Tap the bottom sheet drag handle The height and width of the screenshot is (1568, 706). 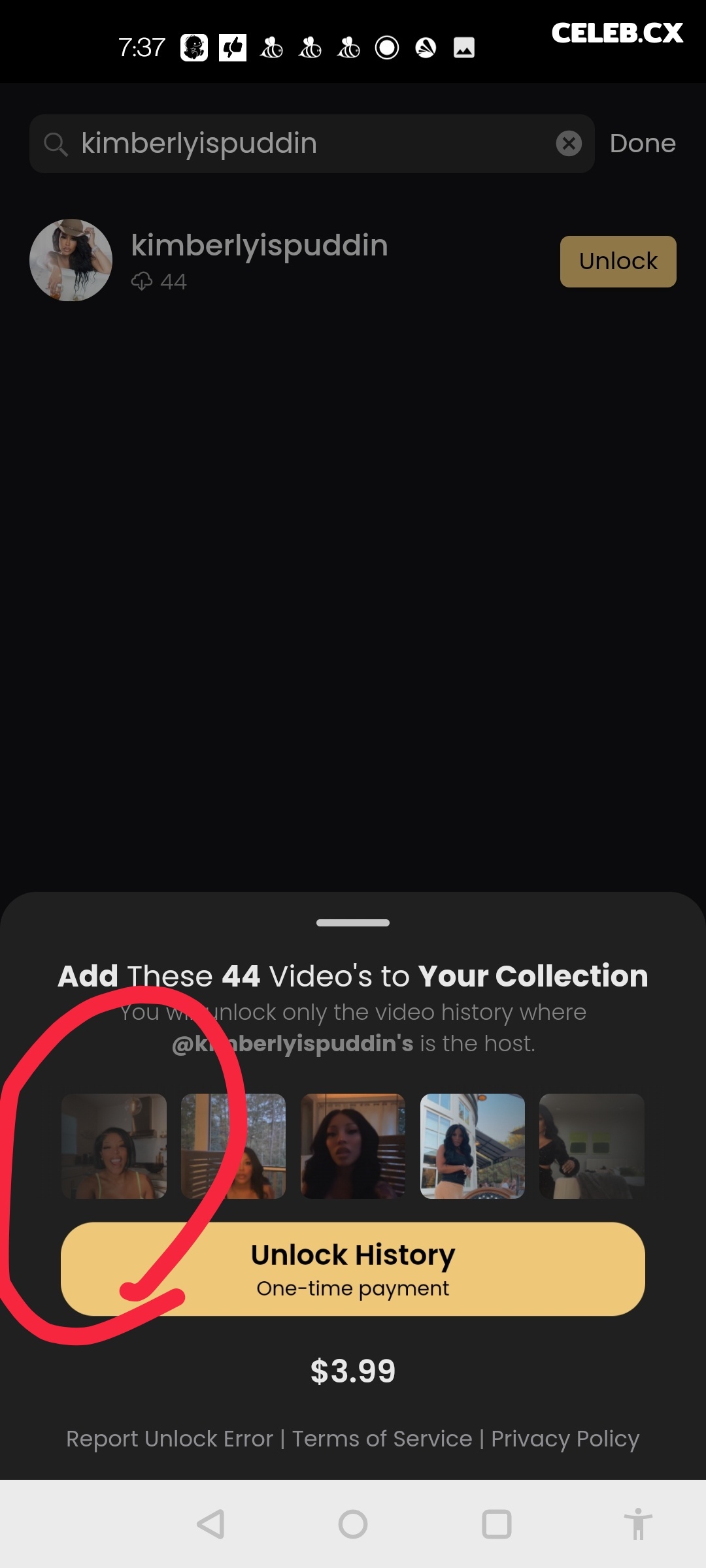(353, 923)
